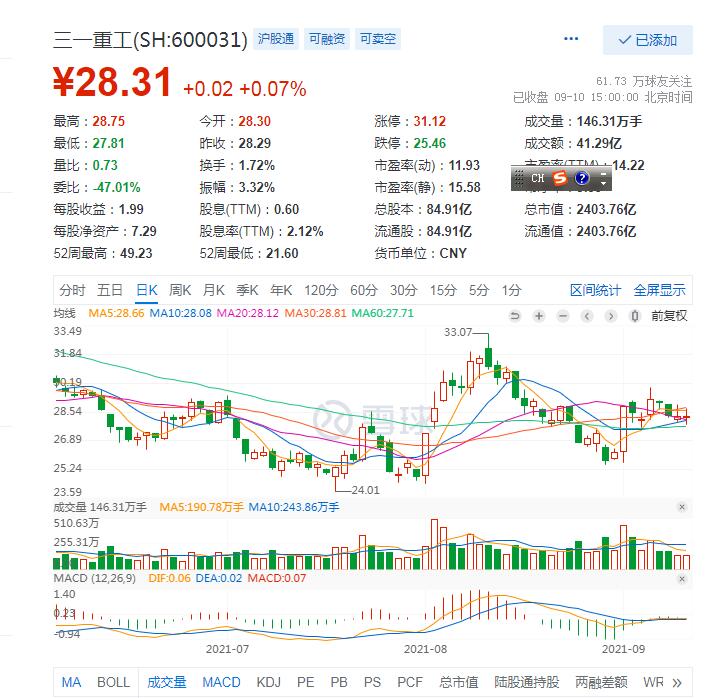
Task: Select the 五日 chart tab
Action: pyautogui.click(x=110, y=290)
